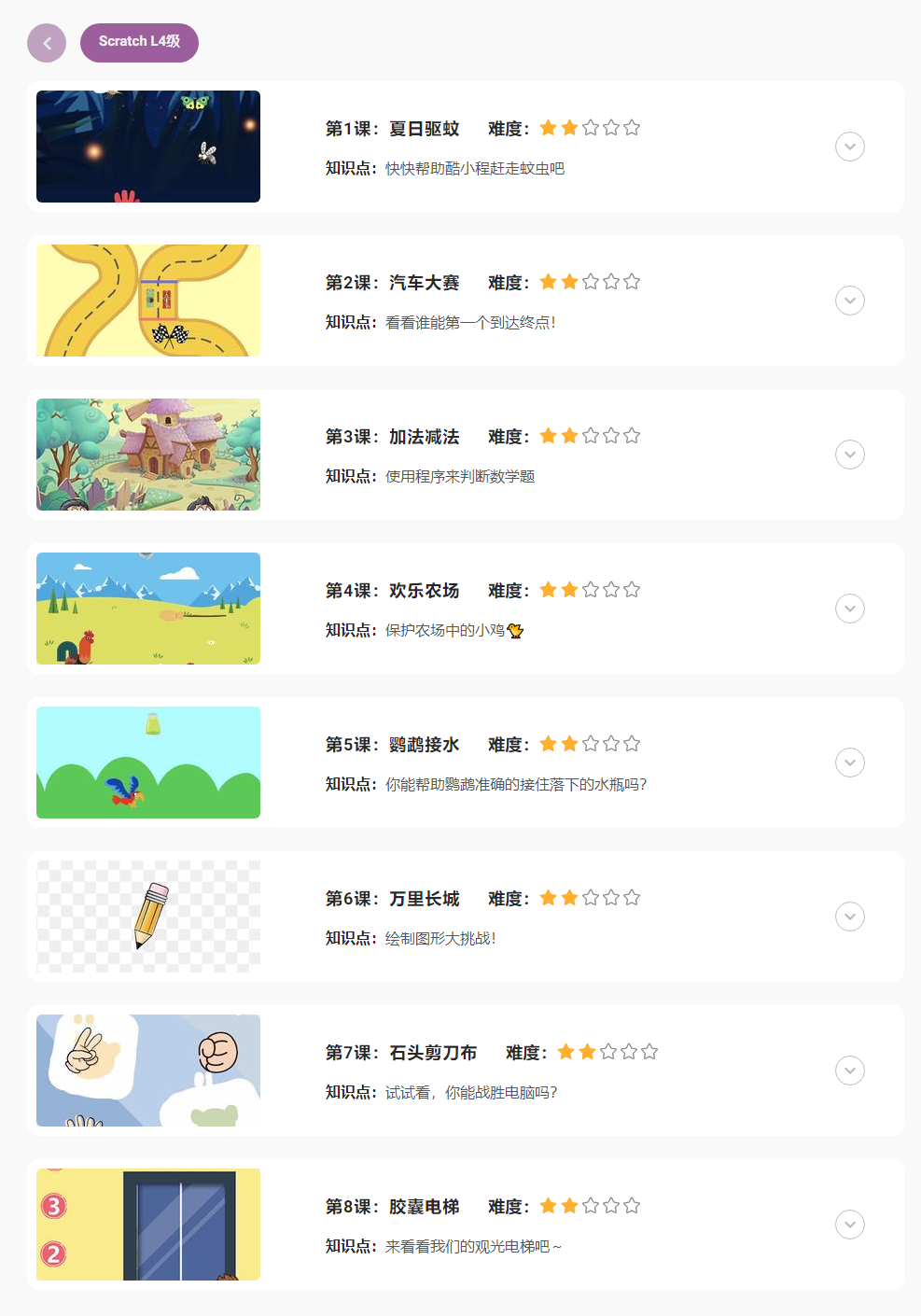This screenshot has height=1316, width=921.
Task: Expand lesson 7 石头剪刀布 details
Action: pyautogui.click(x=849, y=1071)
